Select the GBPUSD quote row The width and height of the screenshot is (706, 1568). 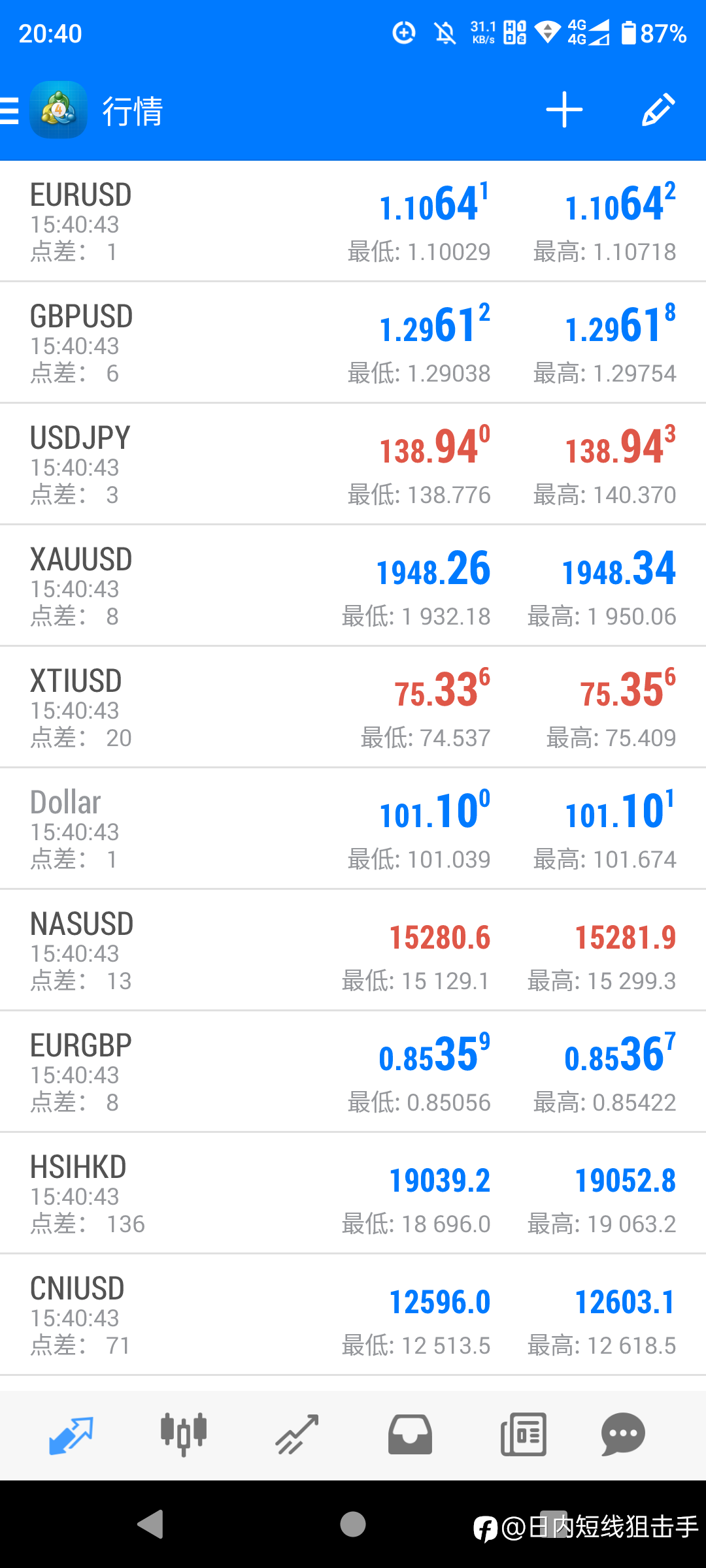[353, 343]
